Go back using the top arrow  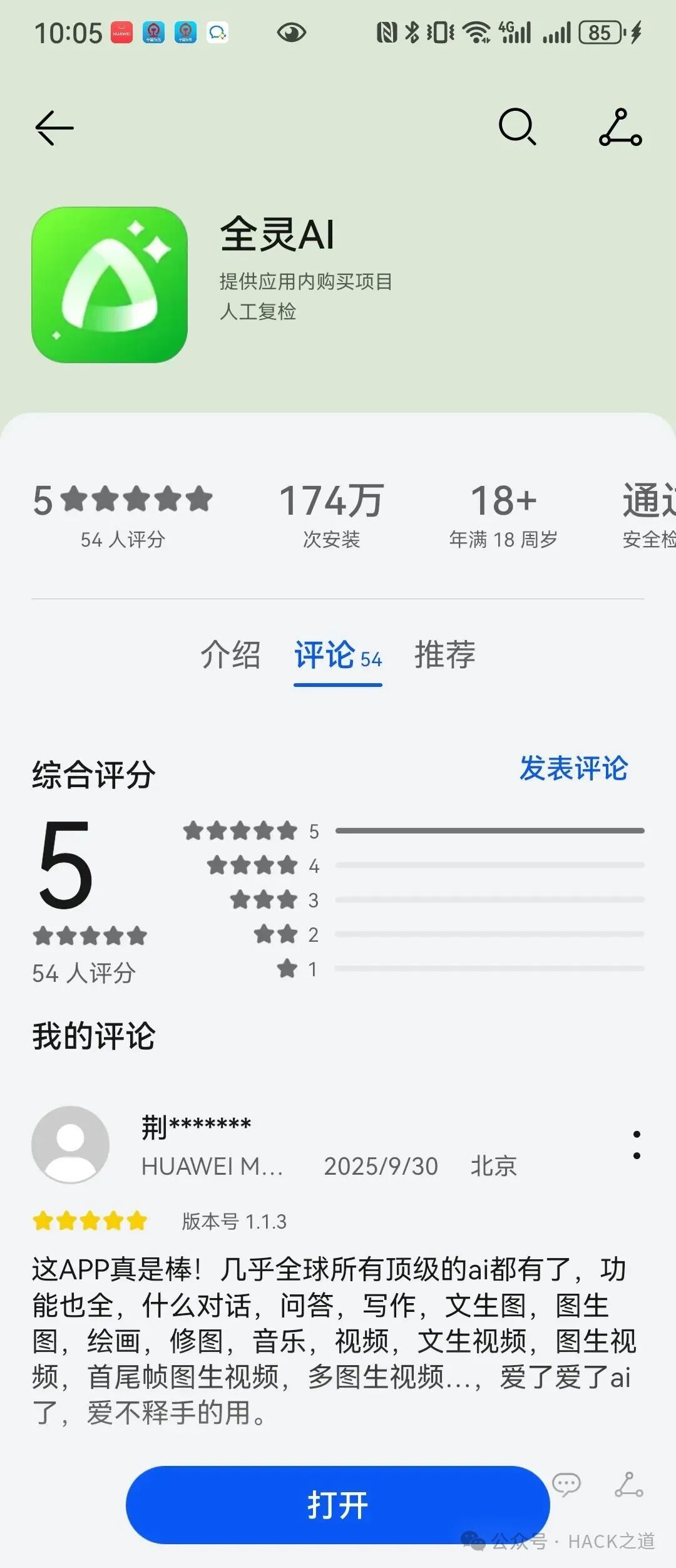click(54, 128)
